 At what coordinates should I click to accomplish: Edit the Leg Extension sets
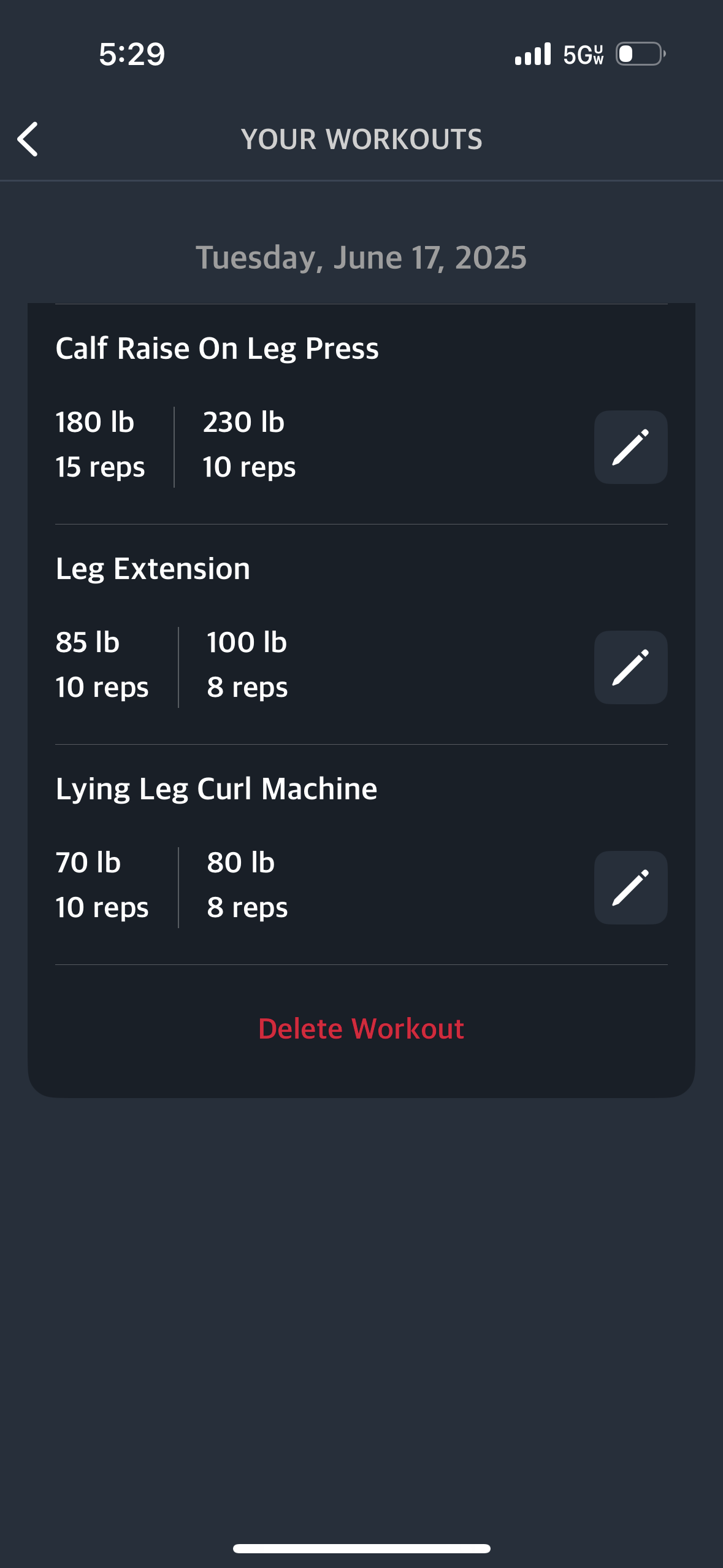(630, 667)
